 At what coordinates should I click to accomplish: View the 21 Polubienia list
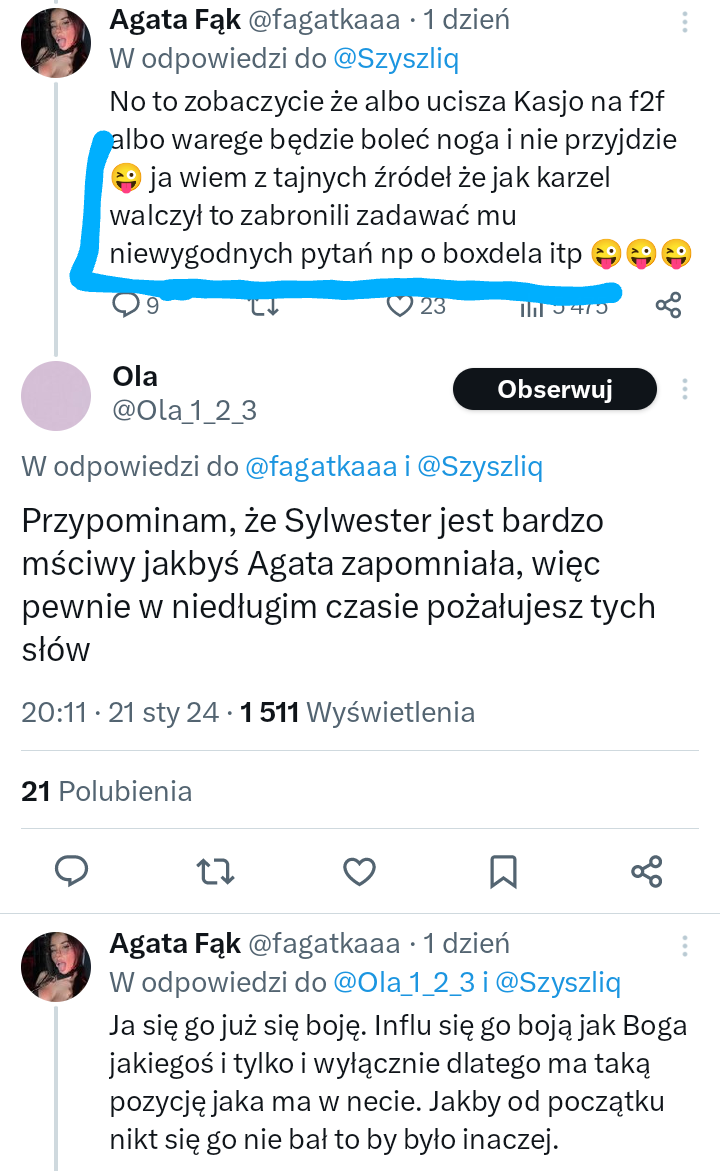106,792
